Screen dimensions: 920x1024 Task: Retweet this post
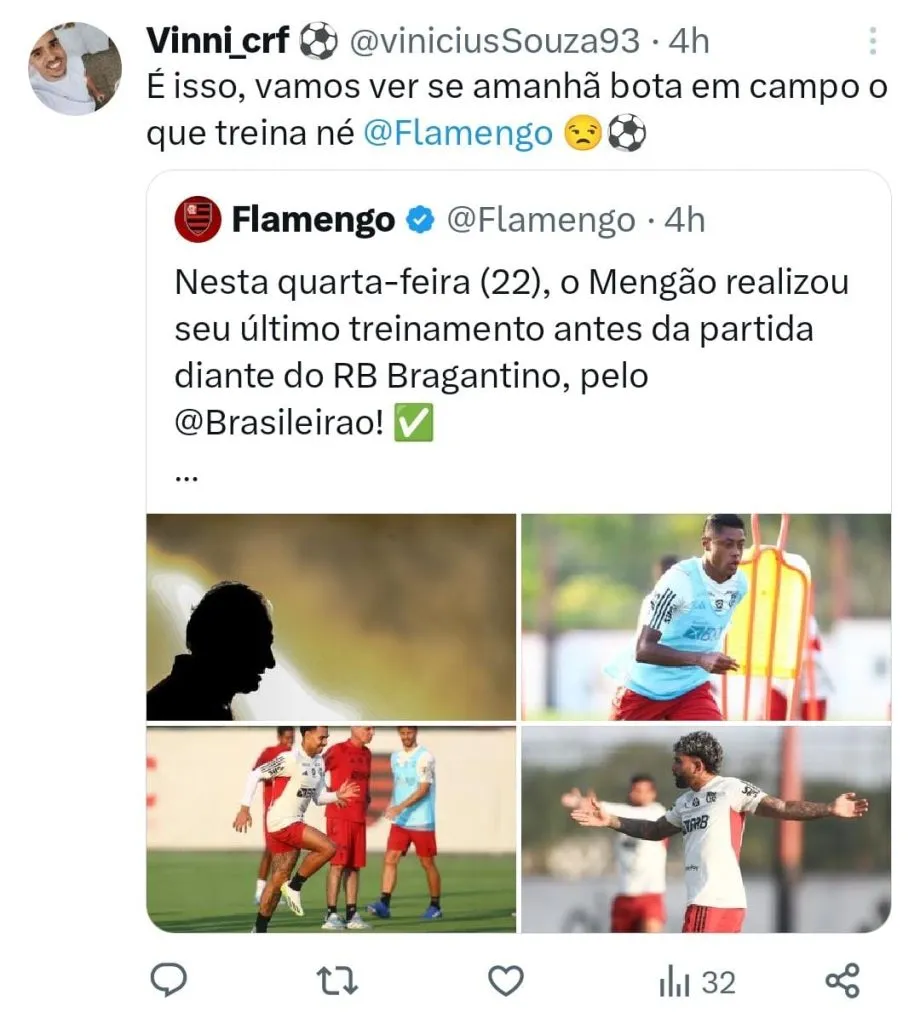tap(336, 981)
